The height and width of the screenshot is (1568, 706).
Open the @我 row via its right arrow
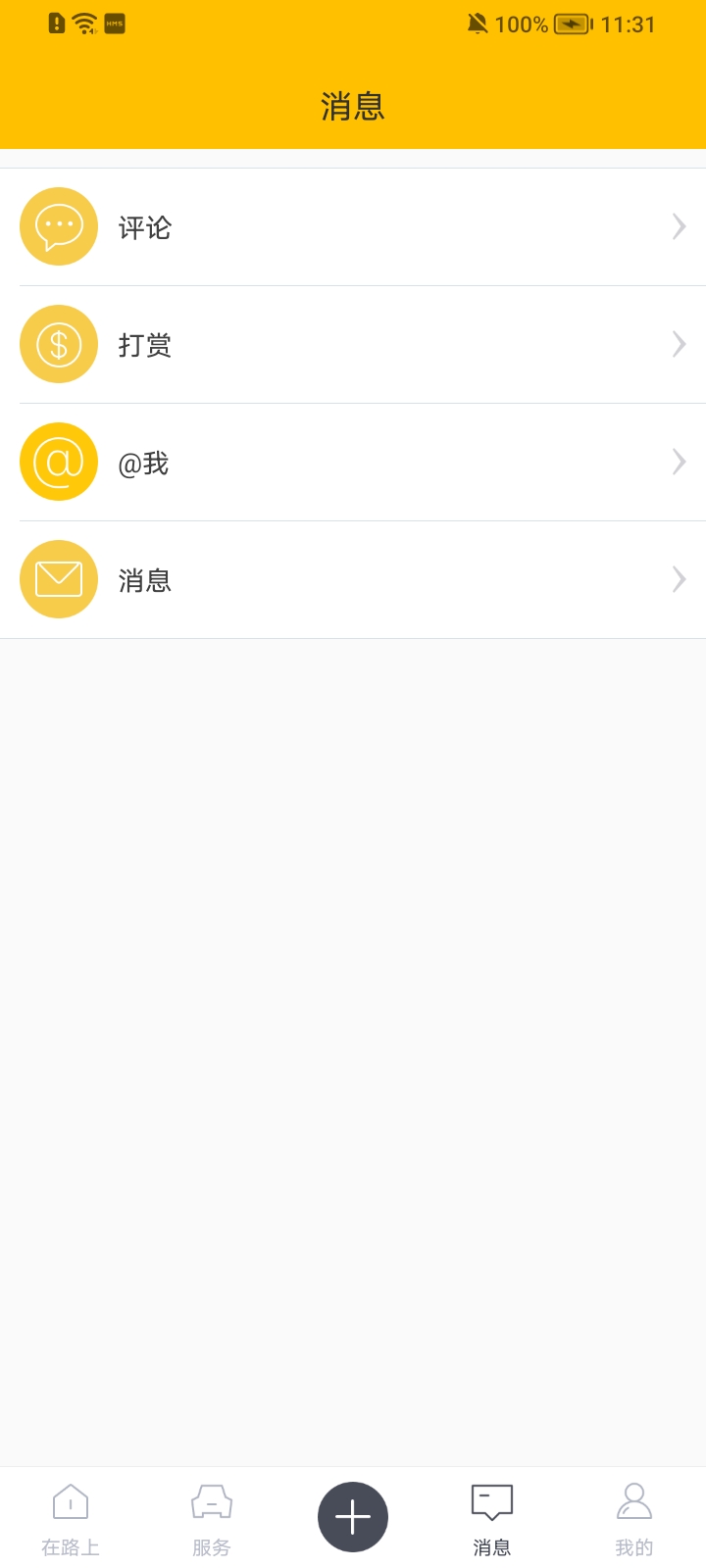(679, 462)
